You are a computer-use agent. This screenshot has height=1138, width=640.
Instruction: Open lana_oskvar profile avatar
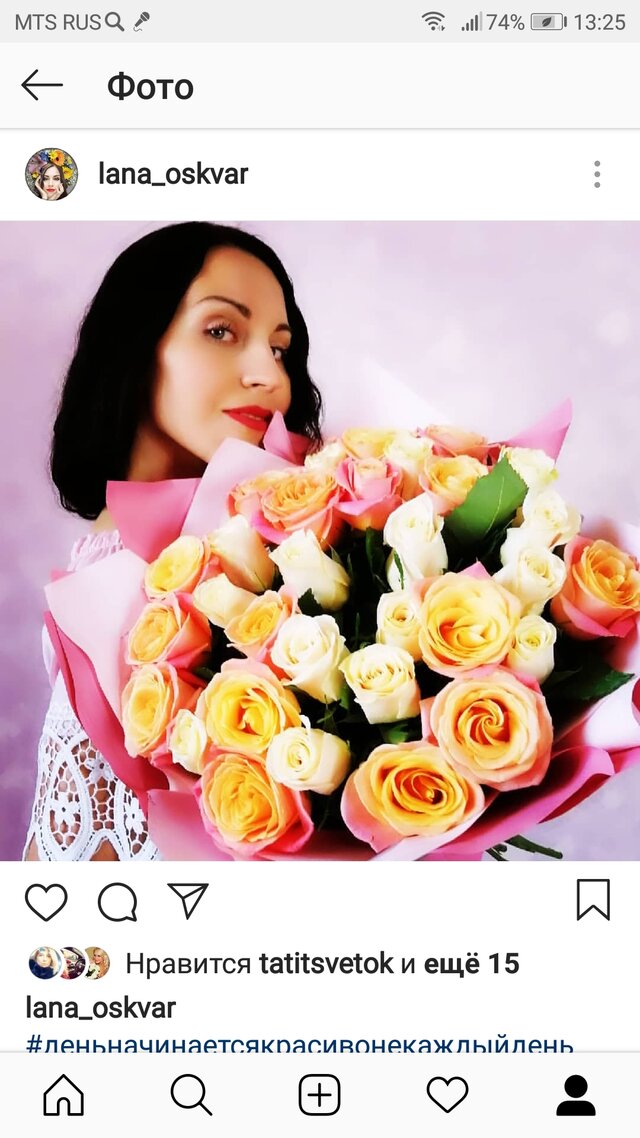tap(51, 174)
